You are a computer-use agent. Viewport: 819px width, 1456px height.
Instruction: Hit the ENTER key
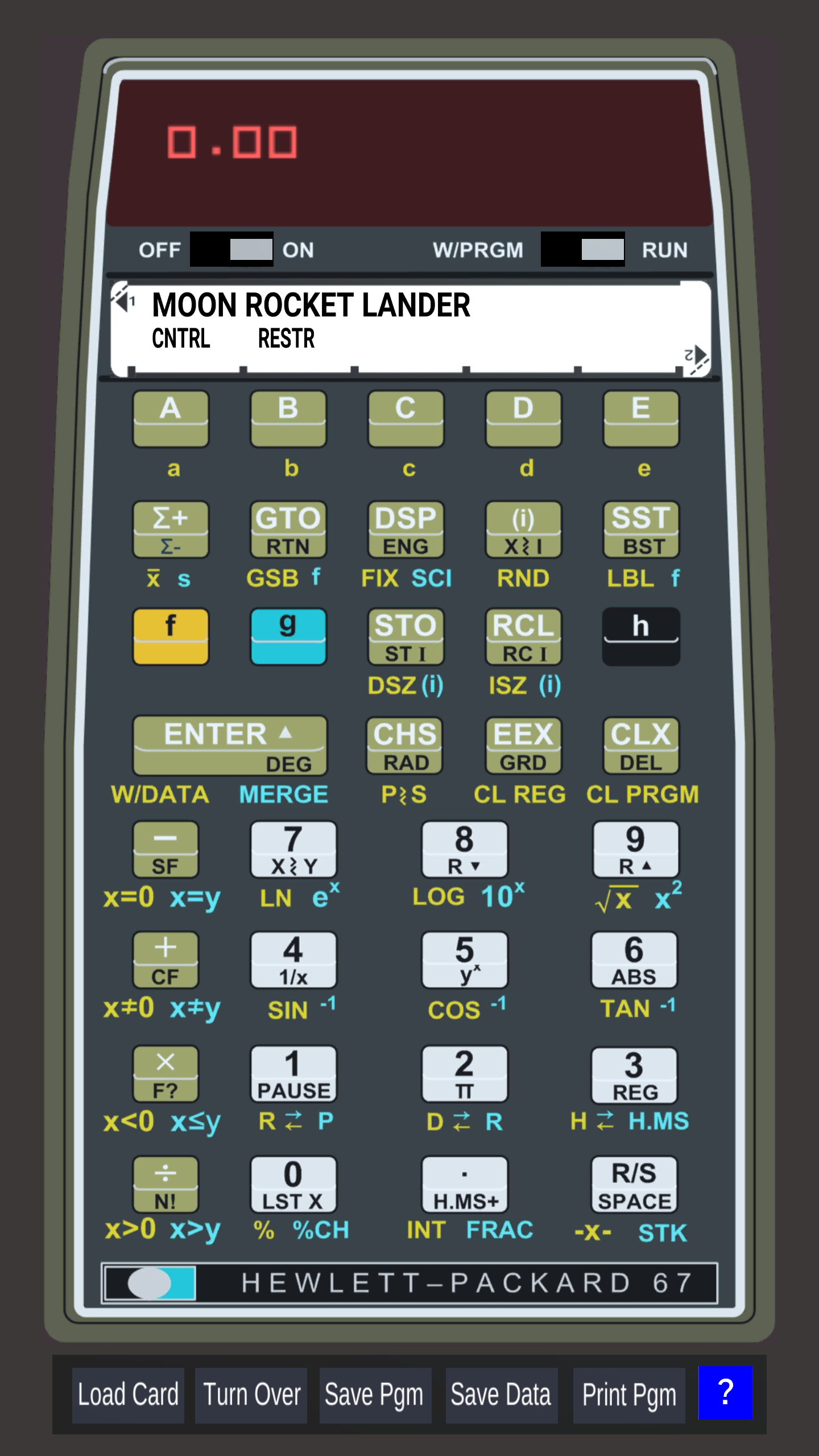click(230, 744)
